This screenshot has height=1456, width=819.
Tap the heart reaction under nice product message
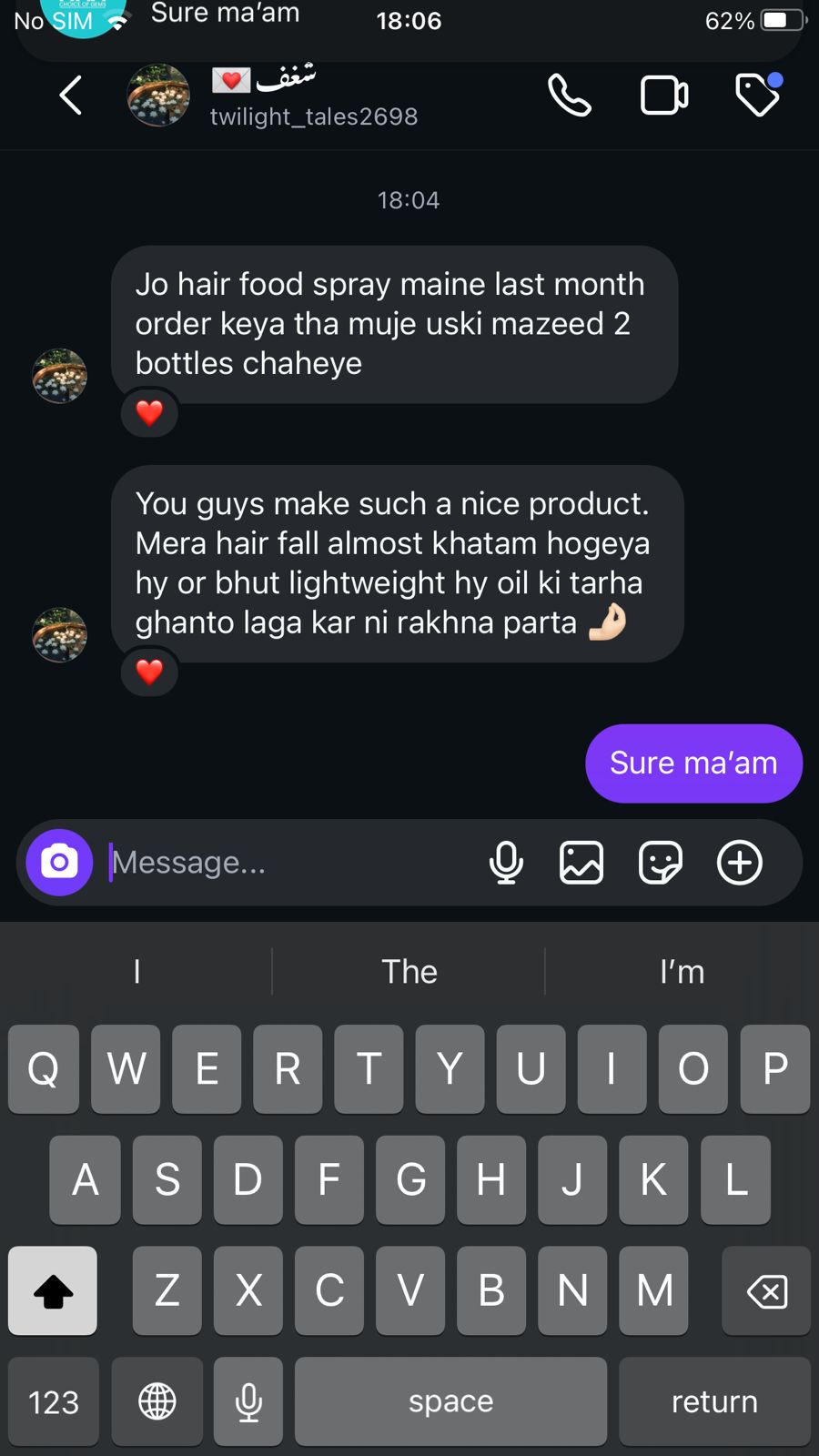[x=149, y=672]
